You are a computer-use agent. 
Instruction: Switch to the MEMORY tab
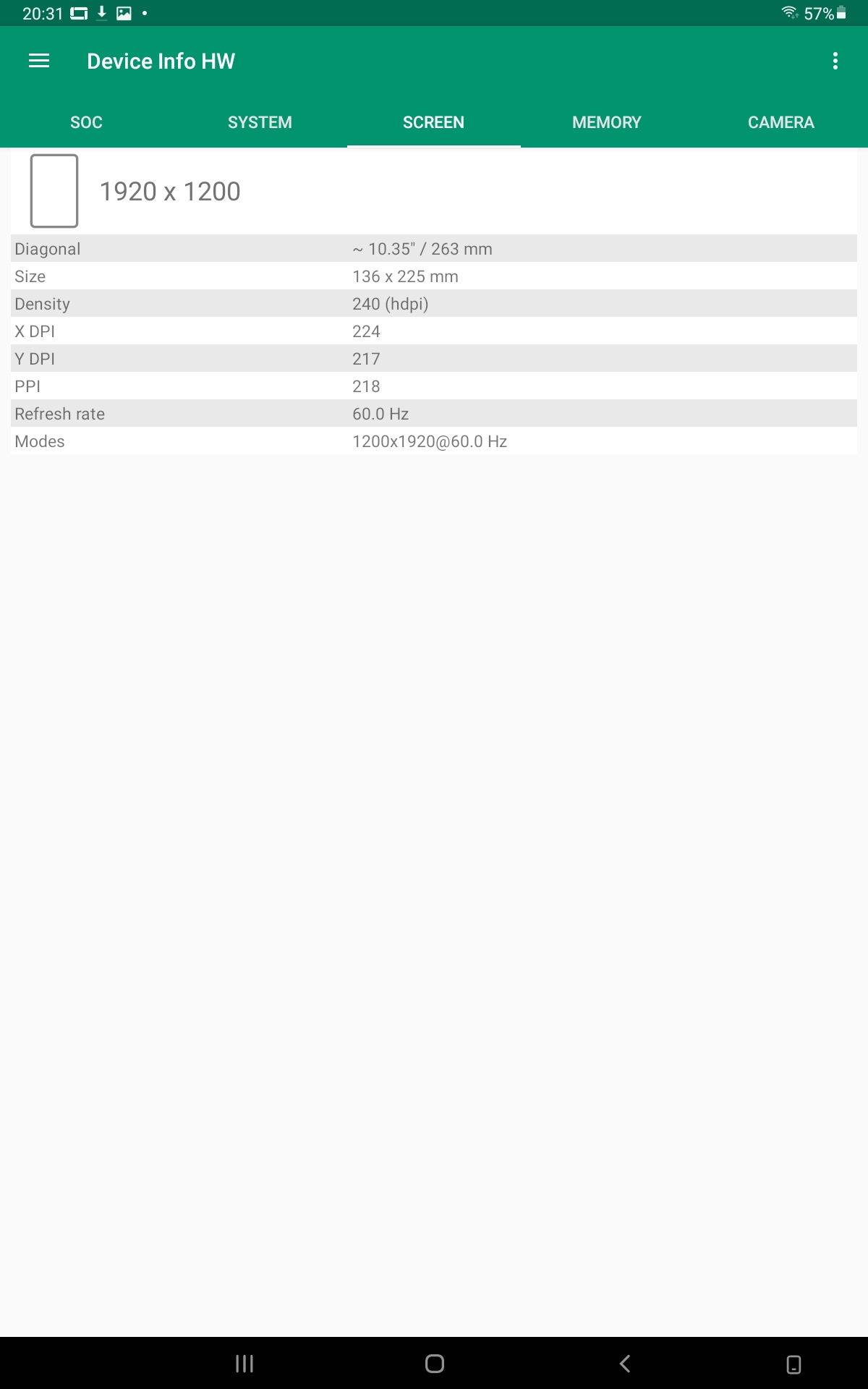click(x=606, y=122)
